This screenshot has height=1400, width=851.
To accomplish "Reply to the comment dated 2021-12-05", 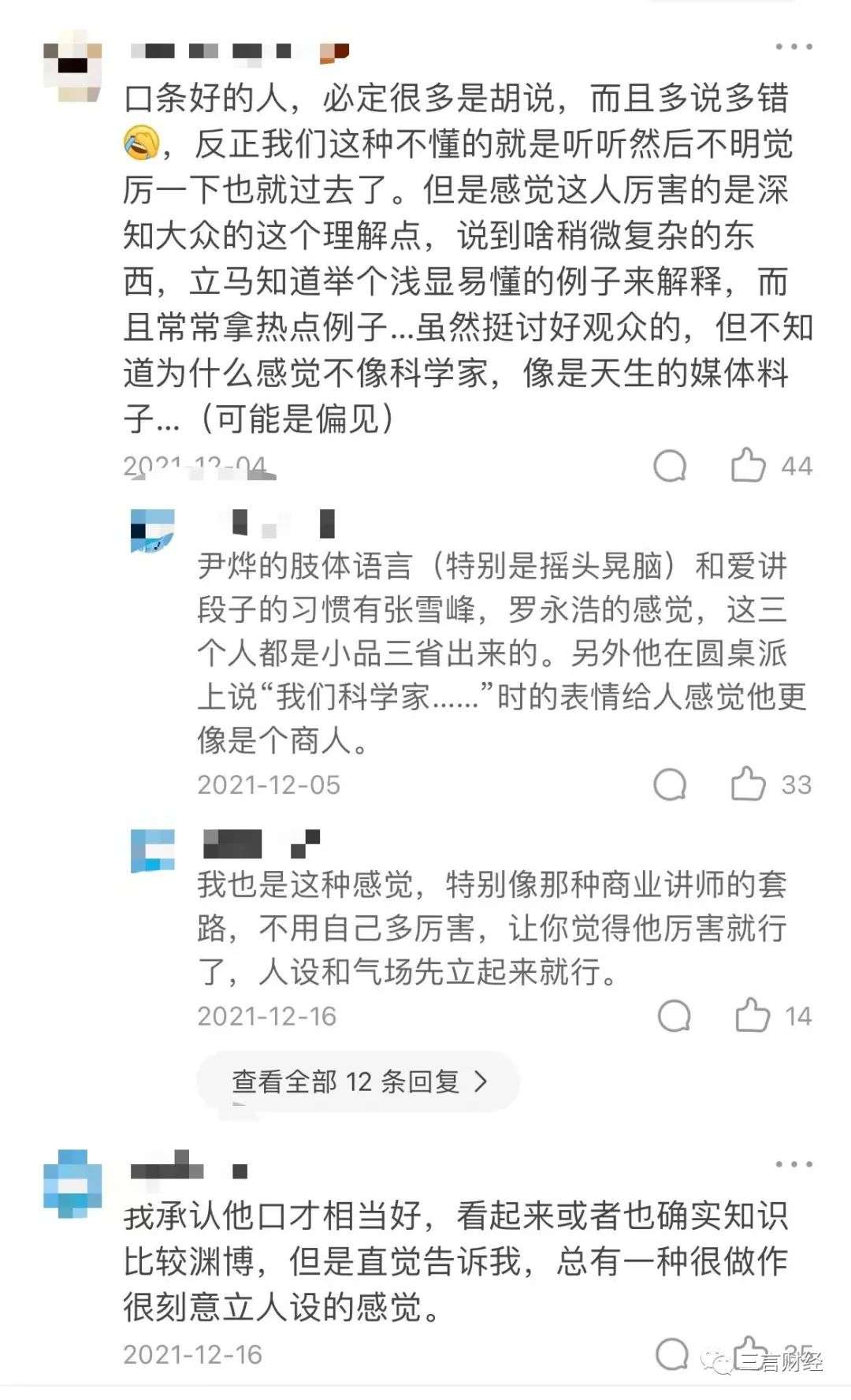I will (x=670, y=784).
